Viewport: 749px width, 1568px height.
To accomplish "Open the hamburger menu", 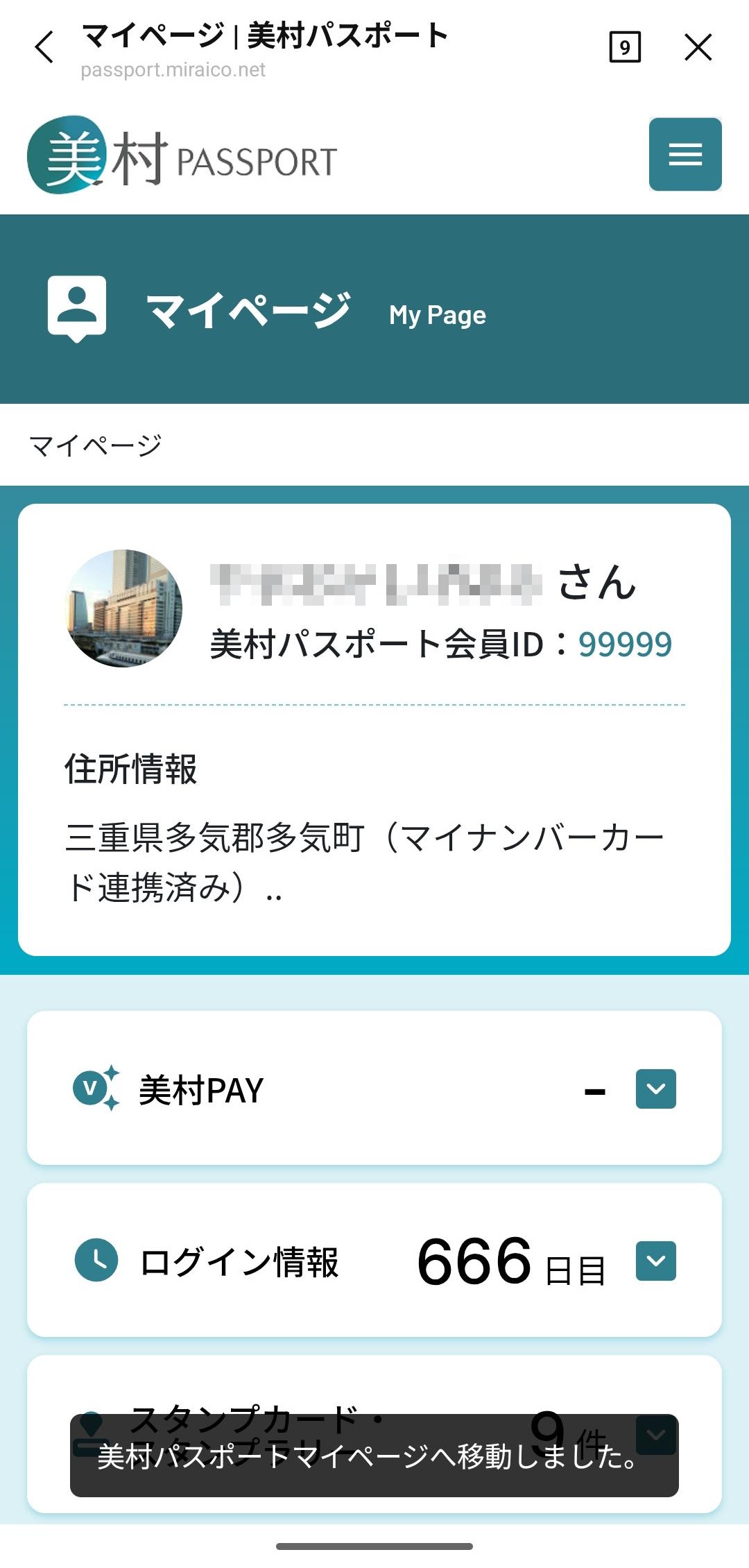I will point(685,154).
